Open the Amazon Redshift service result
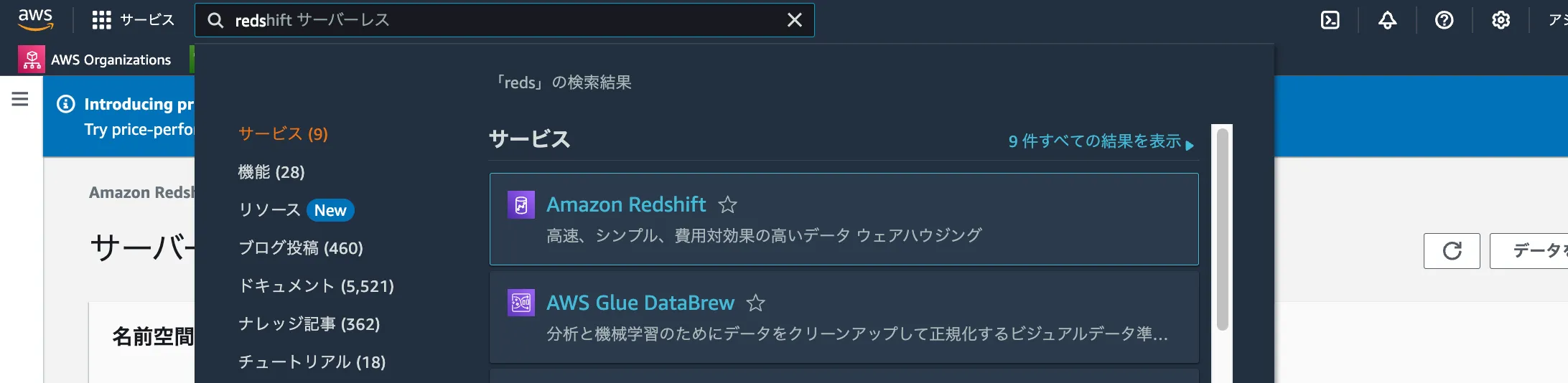Screen dimensions: 1568x383 pos(626,205)
